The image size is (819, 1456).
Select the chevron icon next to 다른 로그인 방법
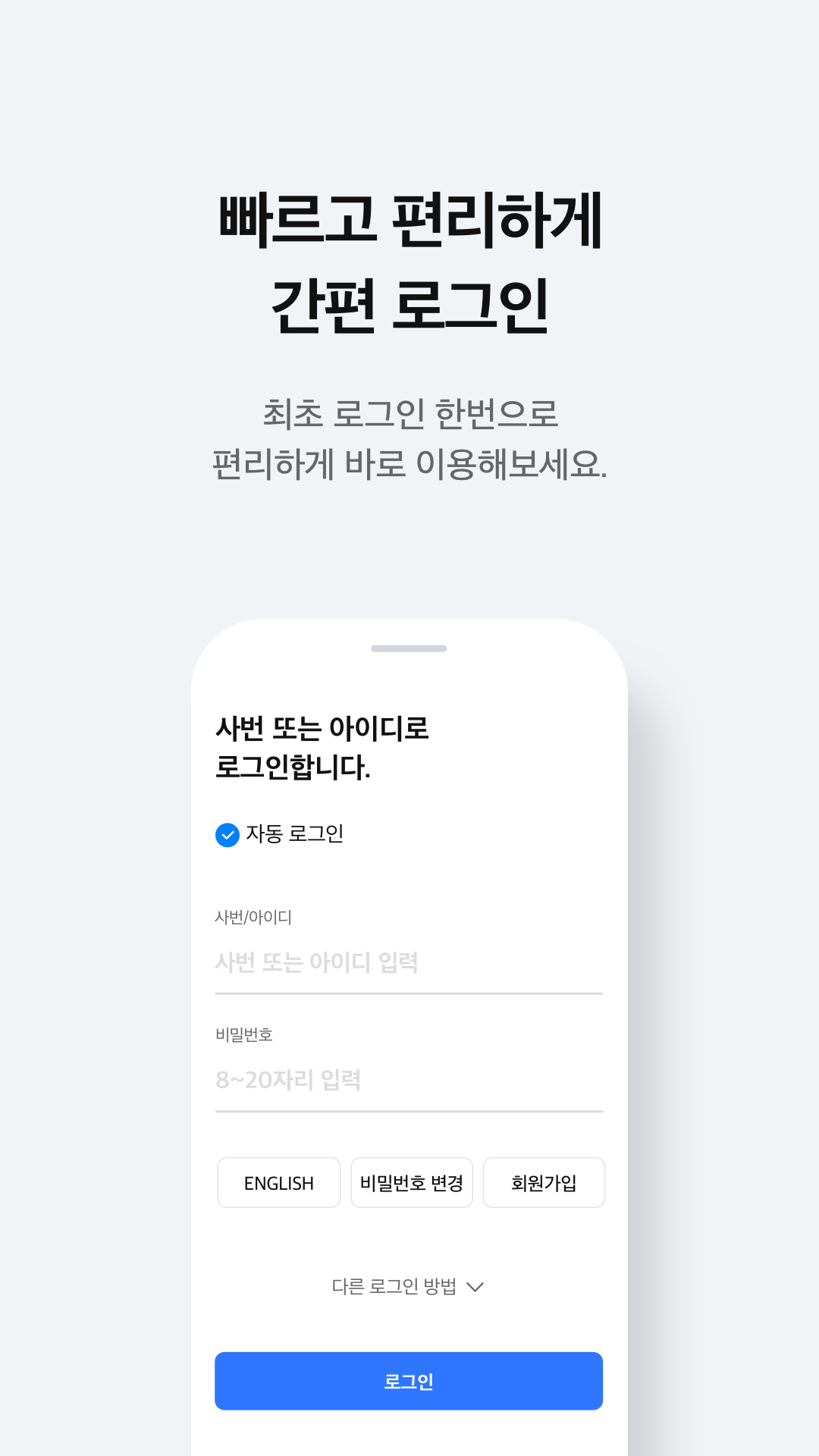(x=475, y=1286)
